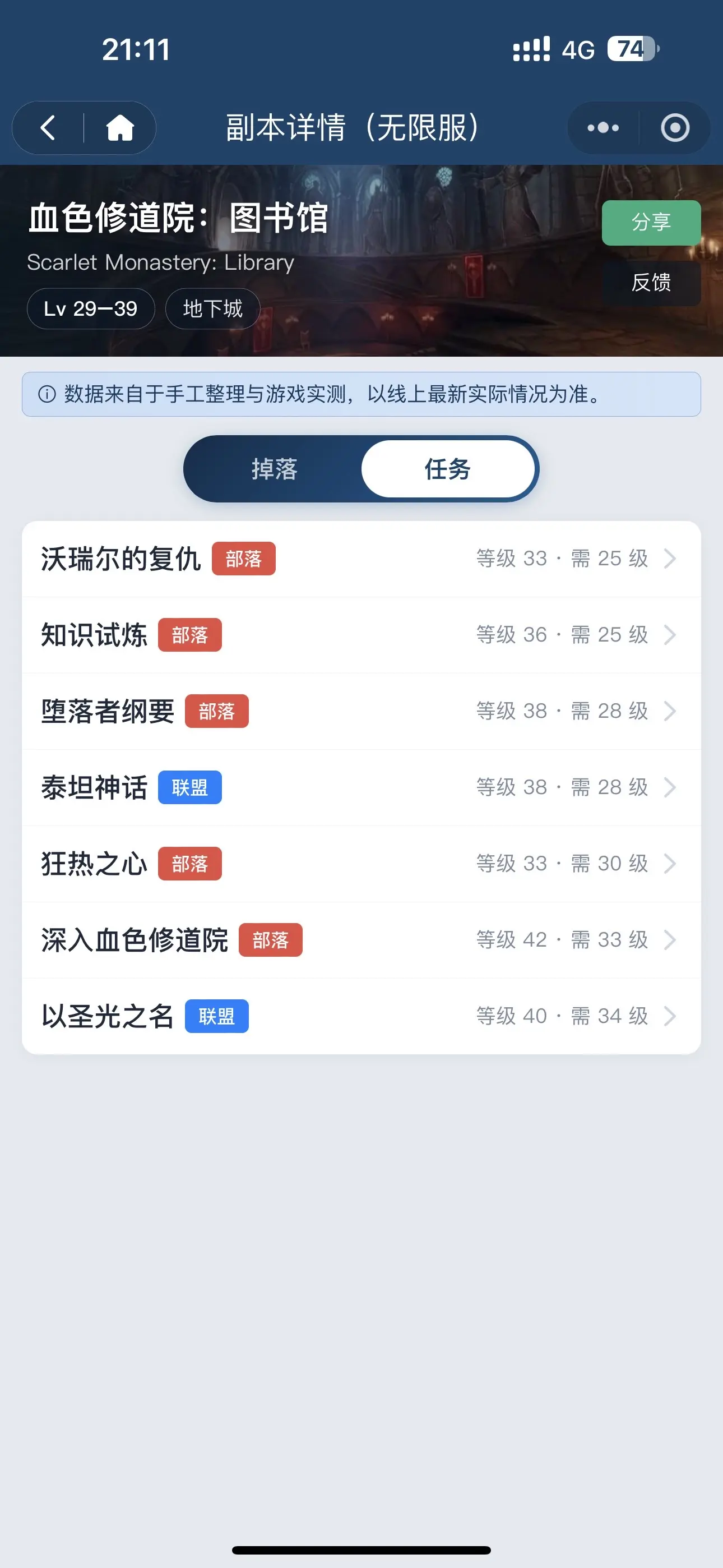
Task: Open quest 狂热之心
Action: pos(361,864)
